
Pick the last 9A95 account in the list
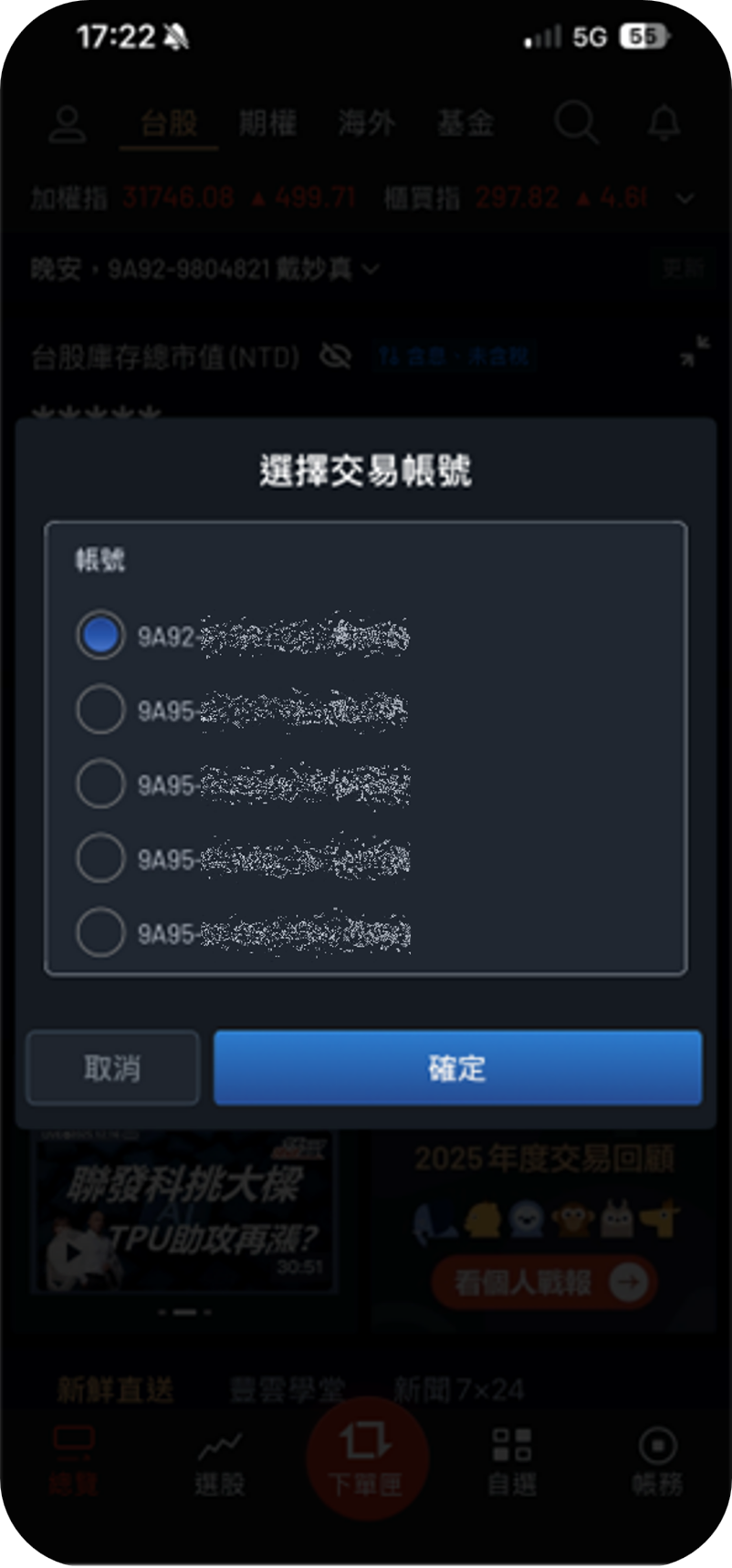[x=100, y=932]
